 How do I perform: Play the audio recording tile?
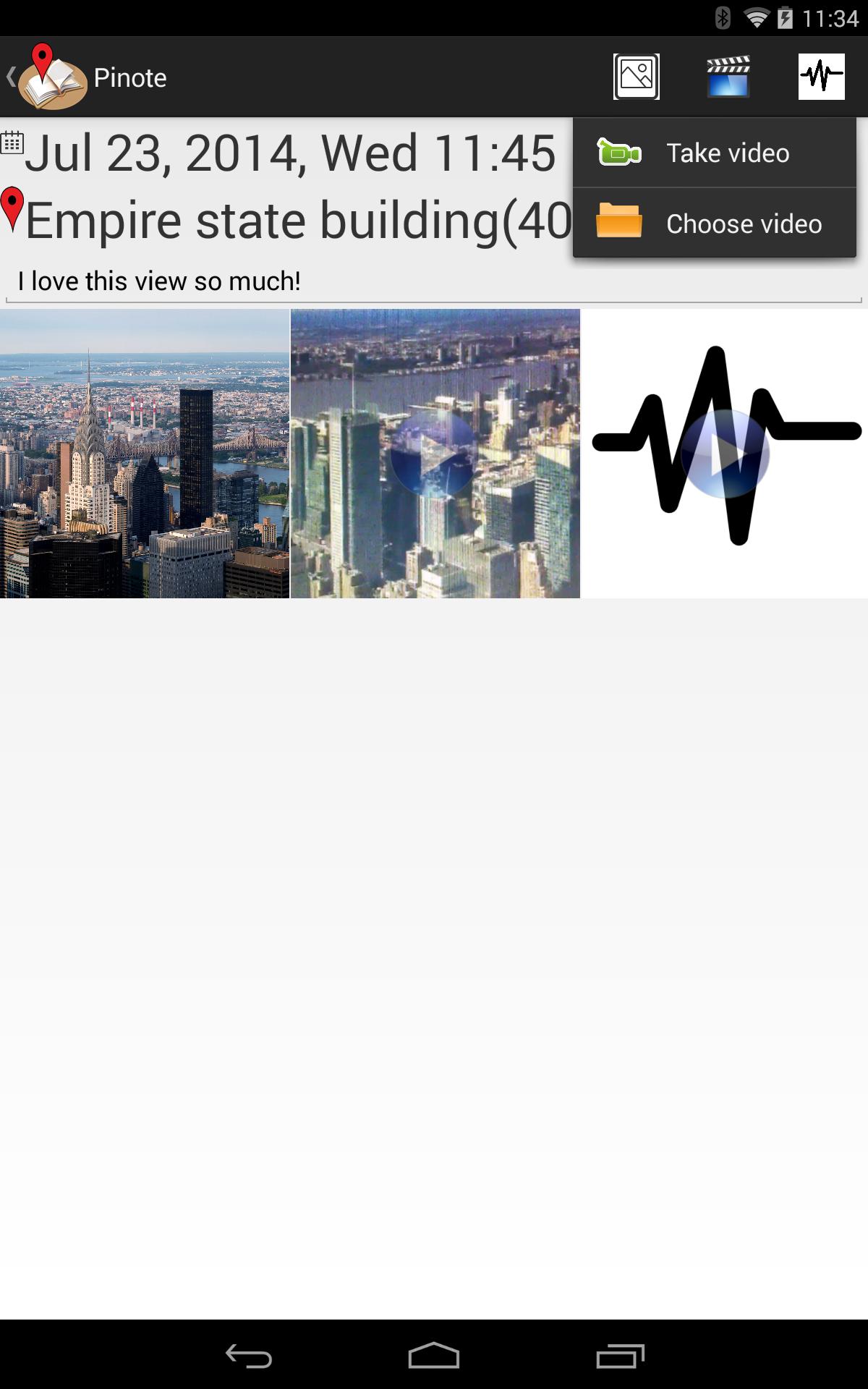click(x=725, y=454)
